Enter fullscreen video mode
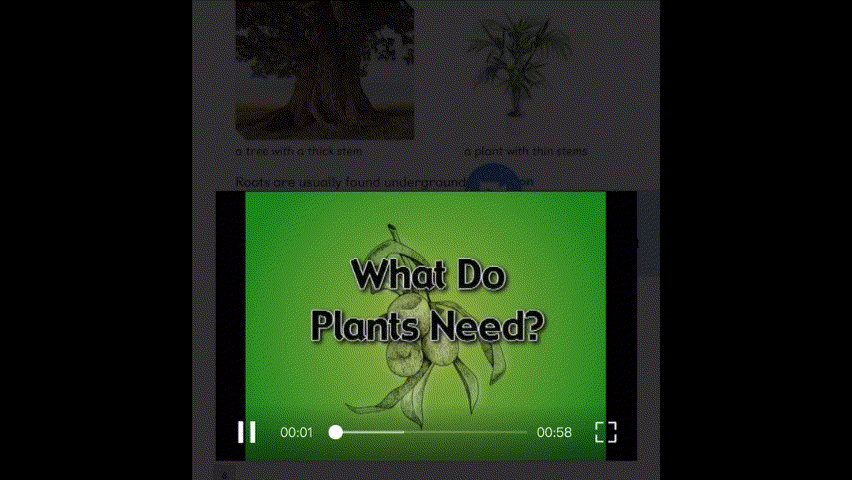The width and height of the screenshot is (852, 480). click(606, 432)
